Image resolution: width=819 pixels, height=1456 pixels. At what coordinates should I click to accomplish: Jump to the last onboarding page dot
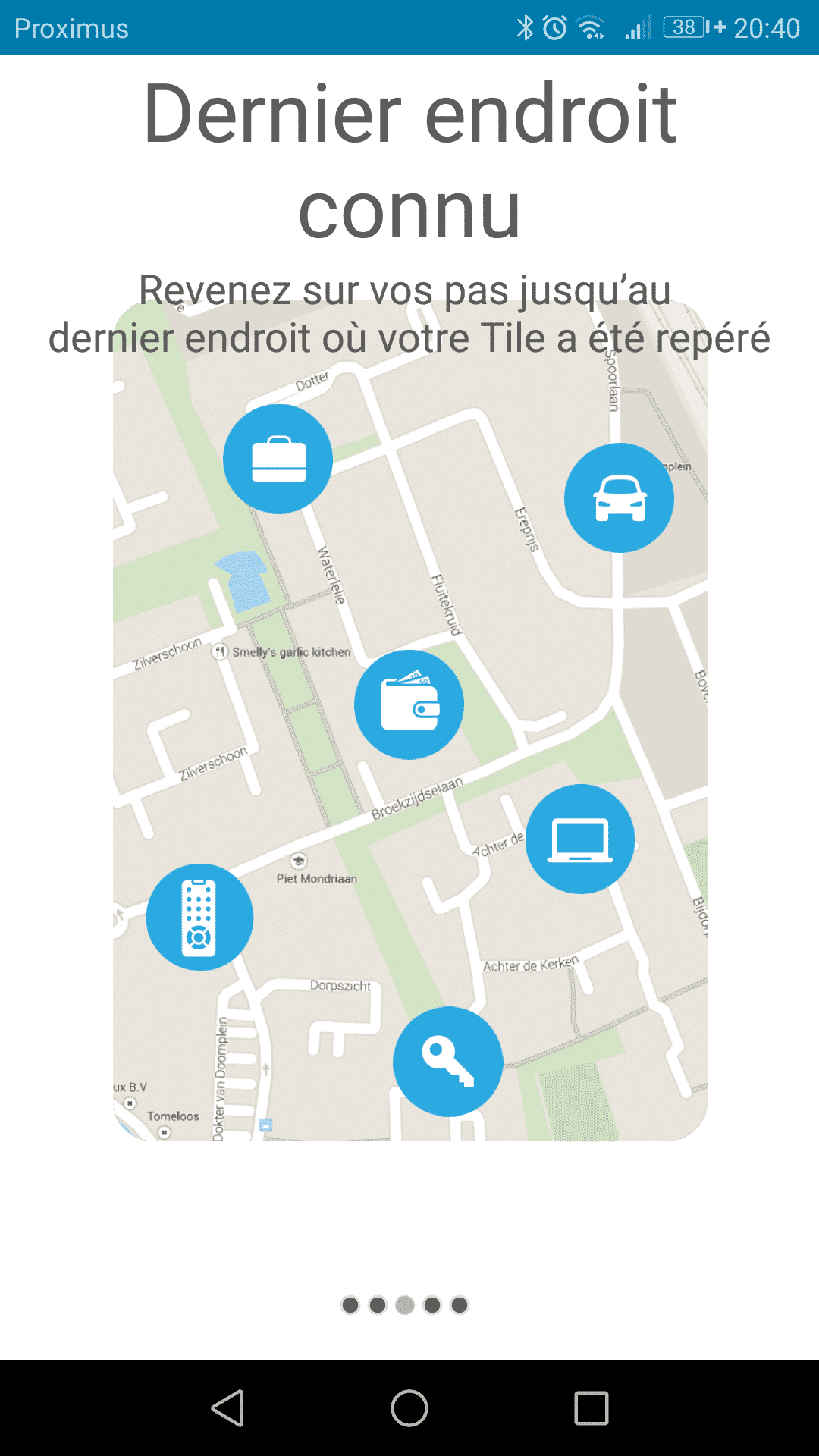[460, 1304]
